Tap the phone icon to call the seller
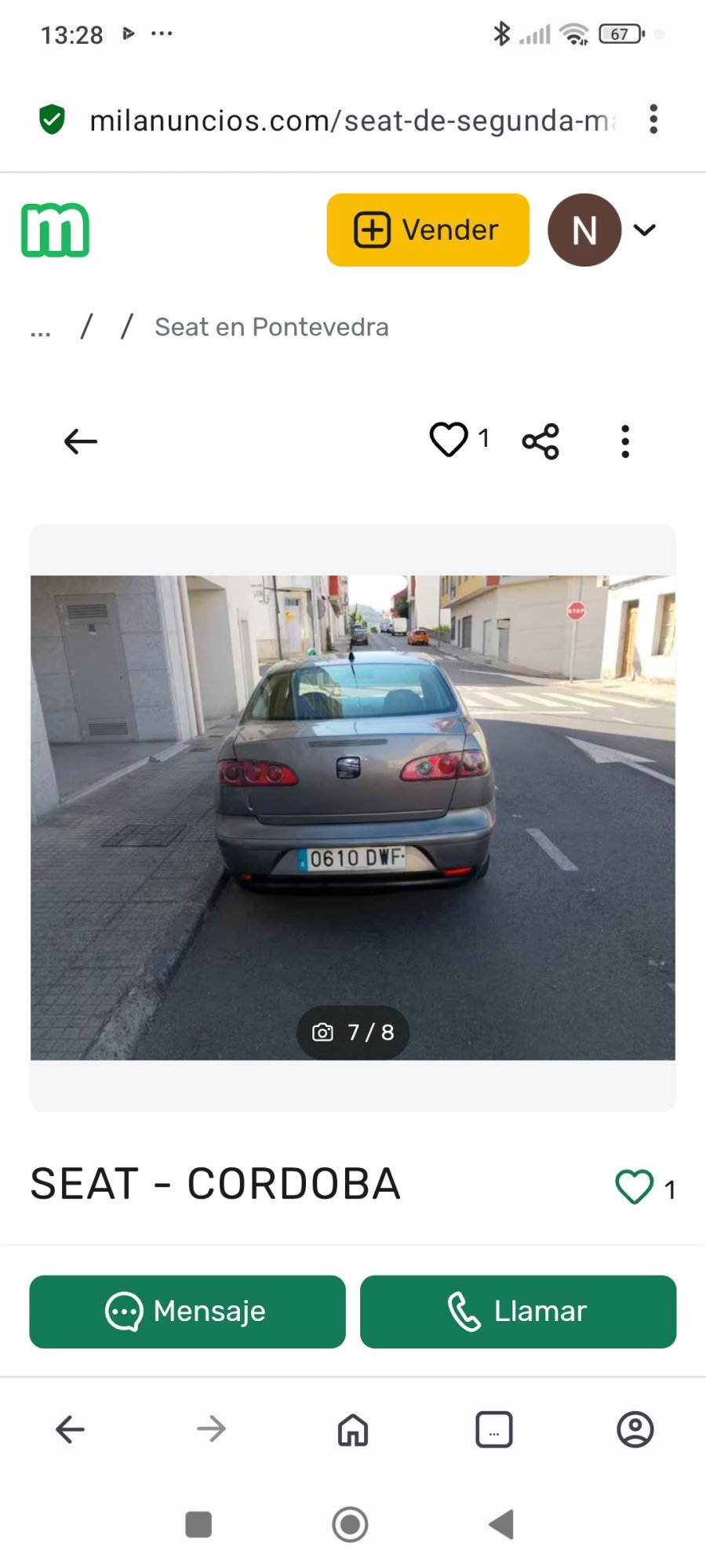The width and height of the screenshot is (706, 1568). 463,1311
